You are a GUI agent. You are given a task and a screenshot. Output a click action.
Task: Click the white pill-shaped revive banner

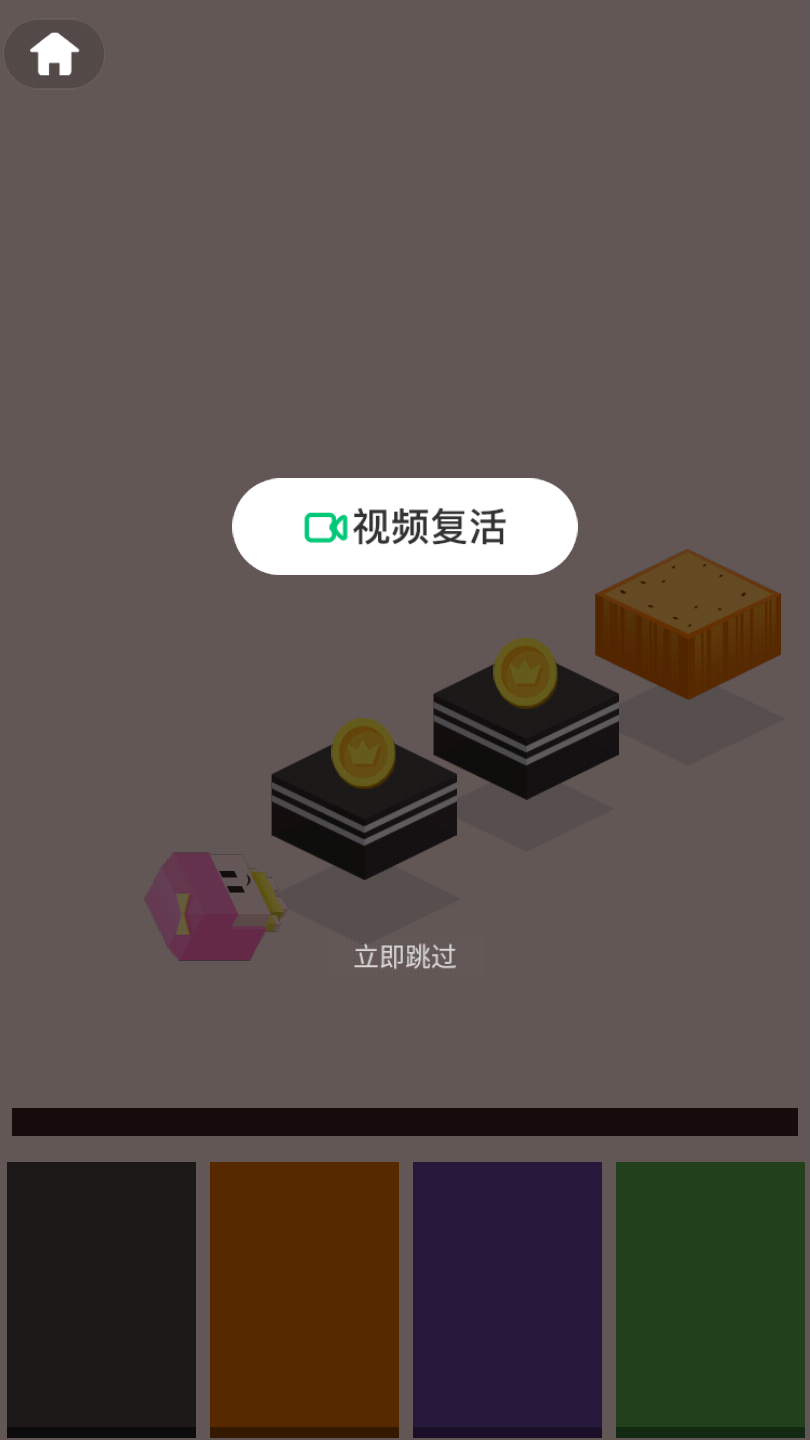point(404,526)
